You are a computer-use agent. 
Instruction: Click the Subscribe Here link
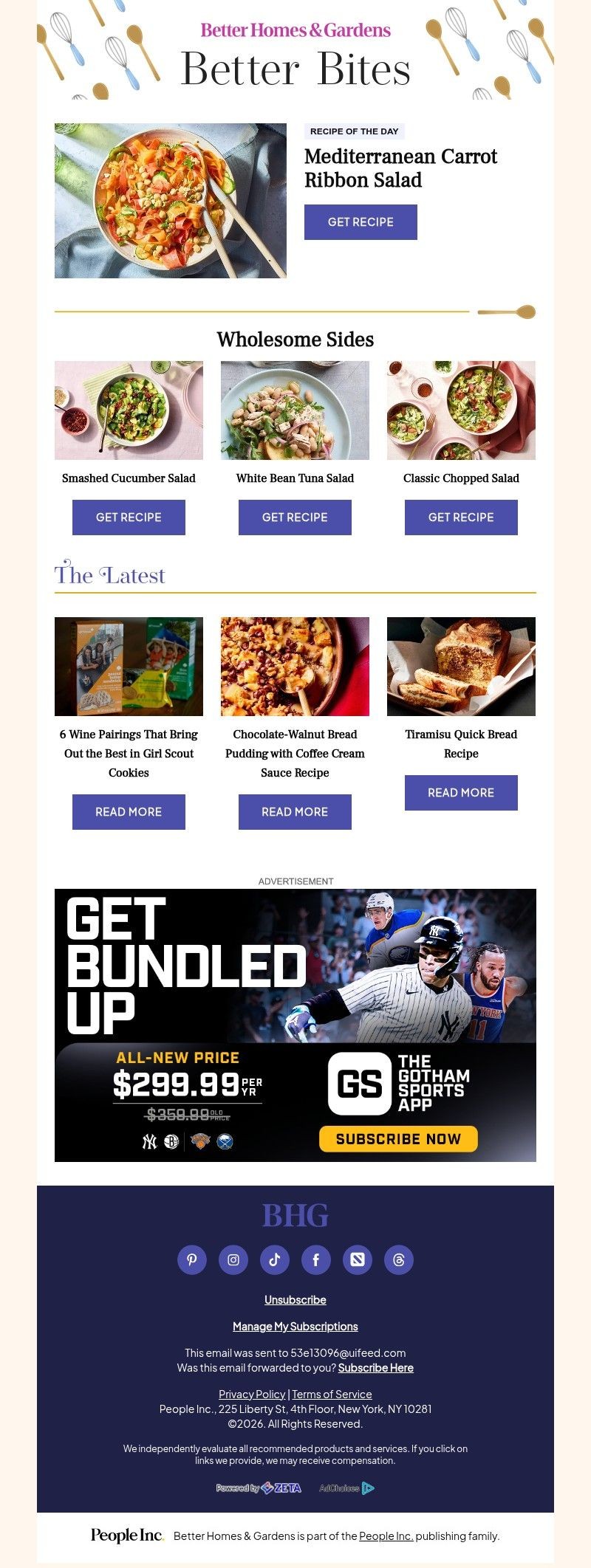click(x=376, y=1368)
